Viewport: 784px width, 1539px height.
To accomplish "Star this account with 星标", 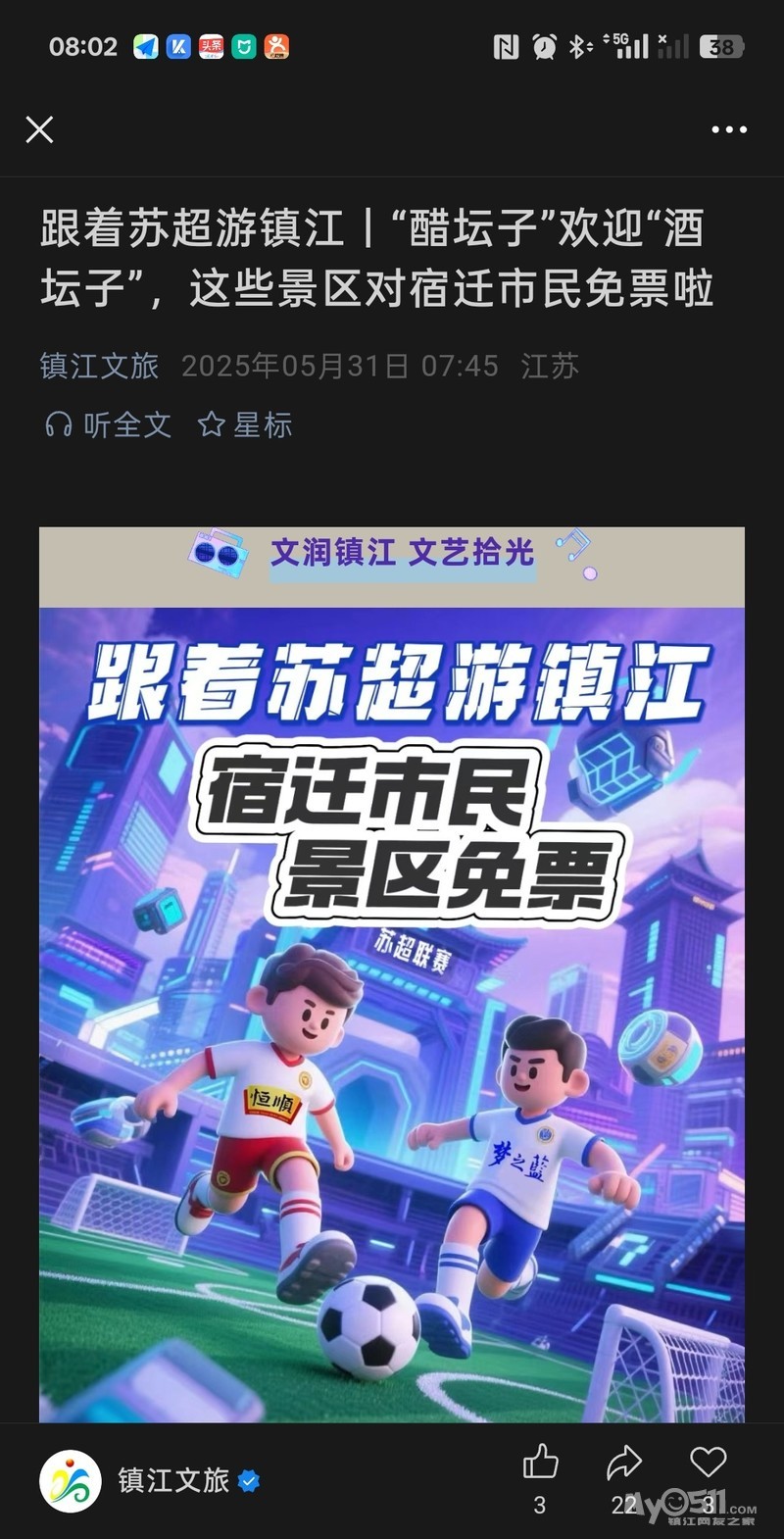I will pos(245,424).
